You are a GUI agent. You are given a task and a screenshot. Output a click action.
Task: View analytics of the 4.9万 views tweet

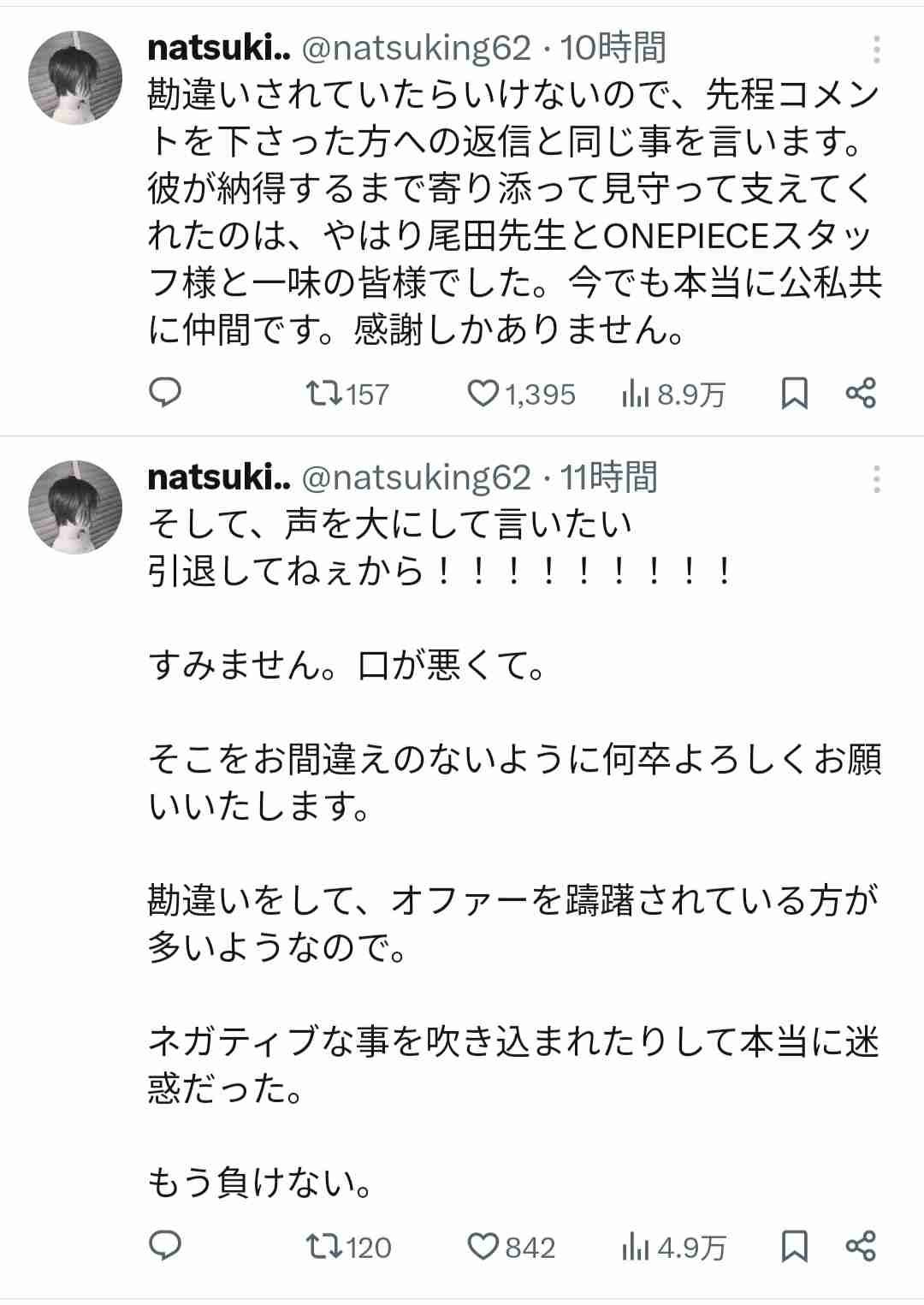tap(635, 1247)
